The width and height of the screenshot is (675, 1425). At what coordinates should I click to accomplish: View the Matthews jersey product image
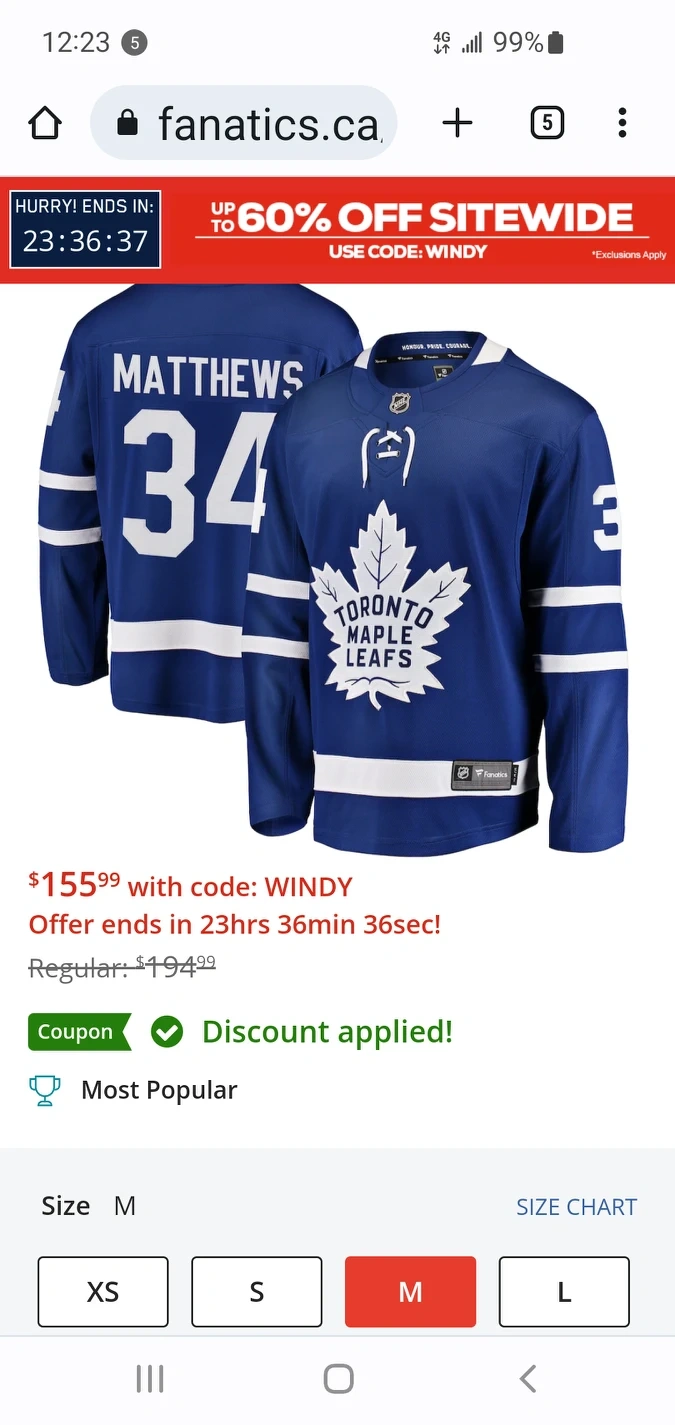(335, 570)
